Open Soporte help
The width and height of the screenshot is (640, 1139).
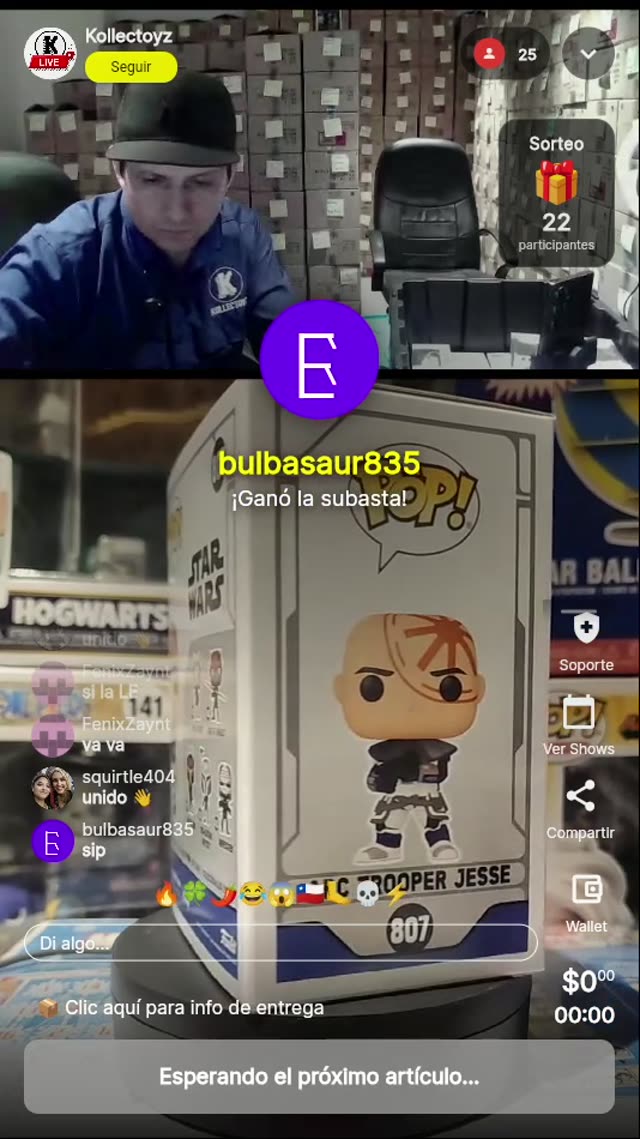(586, 640)
